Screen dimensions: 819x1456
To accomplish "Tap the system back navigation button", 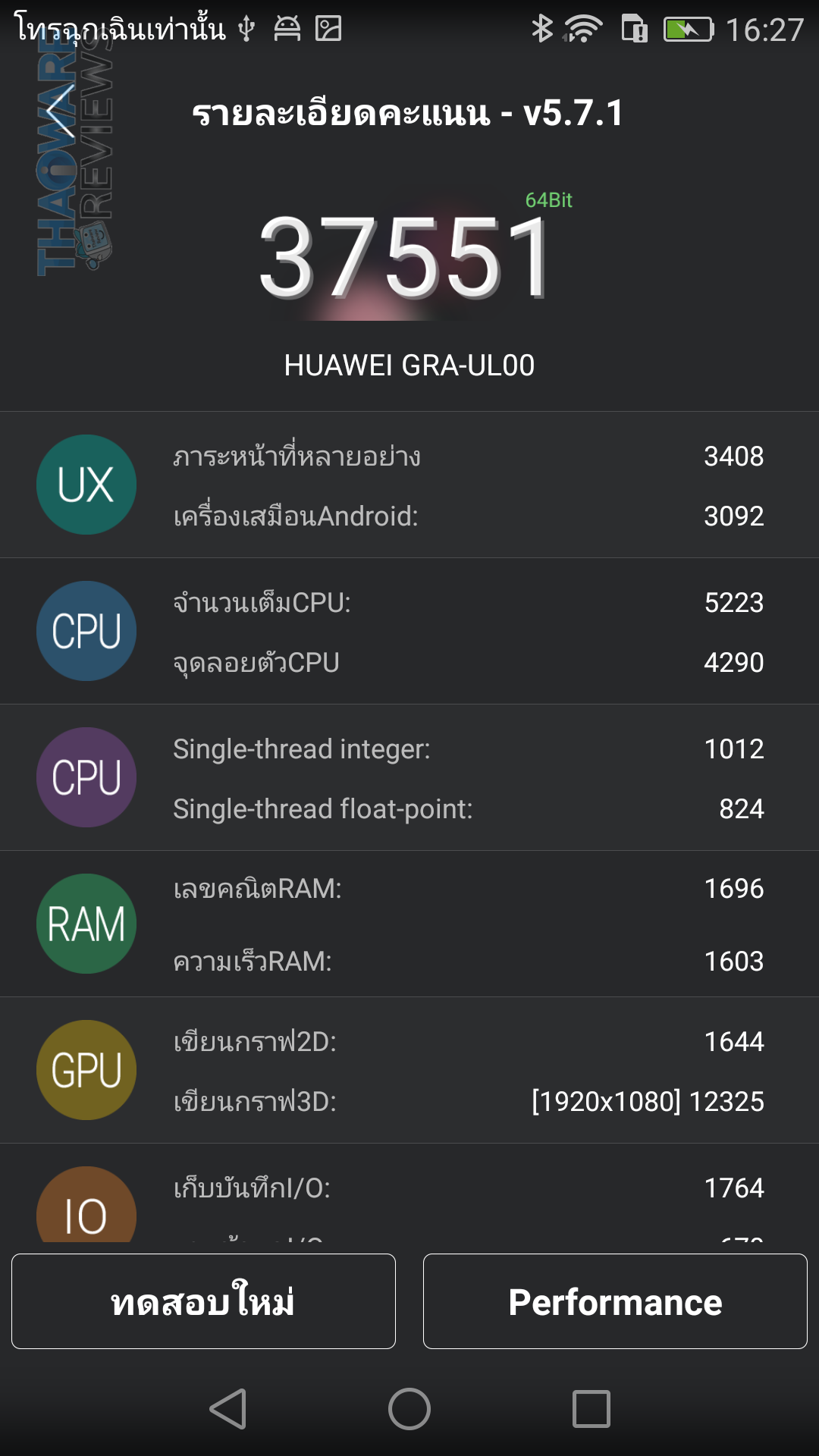I will click(227, 1409).
